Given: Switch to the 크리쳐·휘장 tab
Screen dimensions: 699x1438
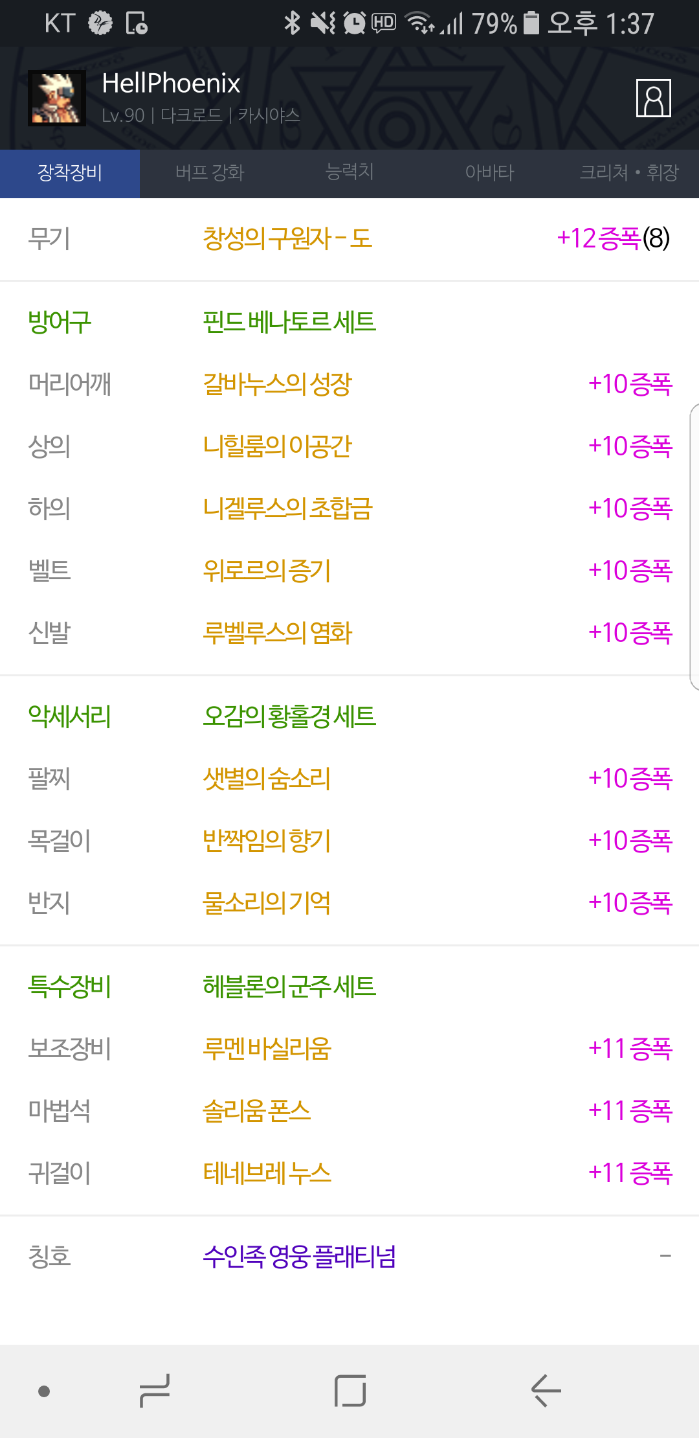Looking at the screenshot, I should click(x=628, y=173).
